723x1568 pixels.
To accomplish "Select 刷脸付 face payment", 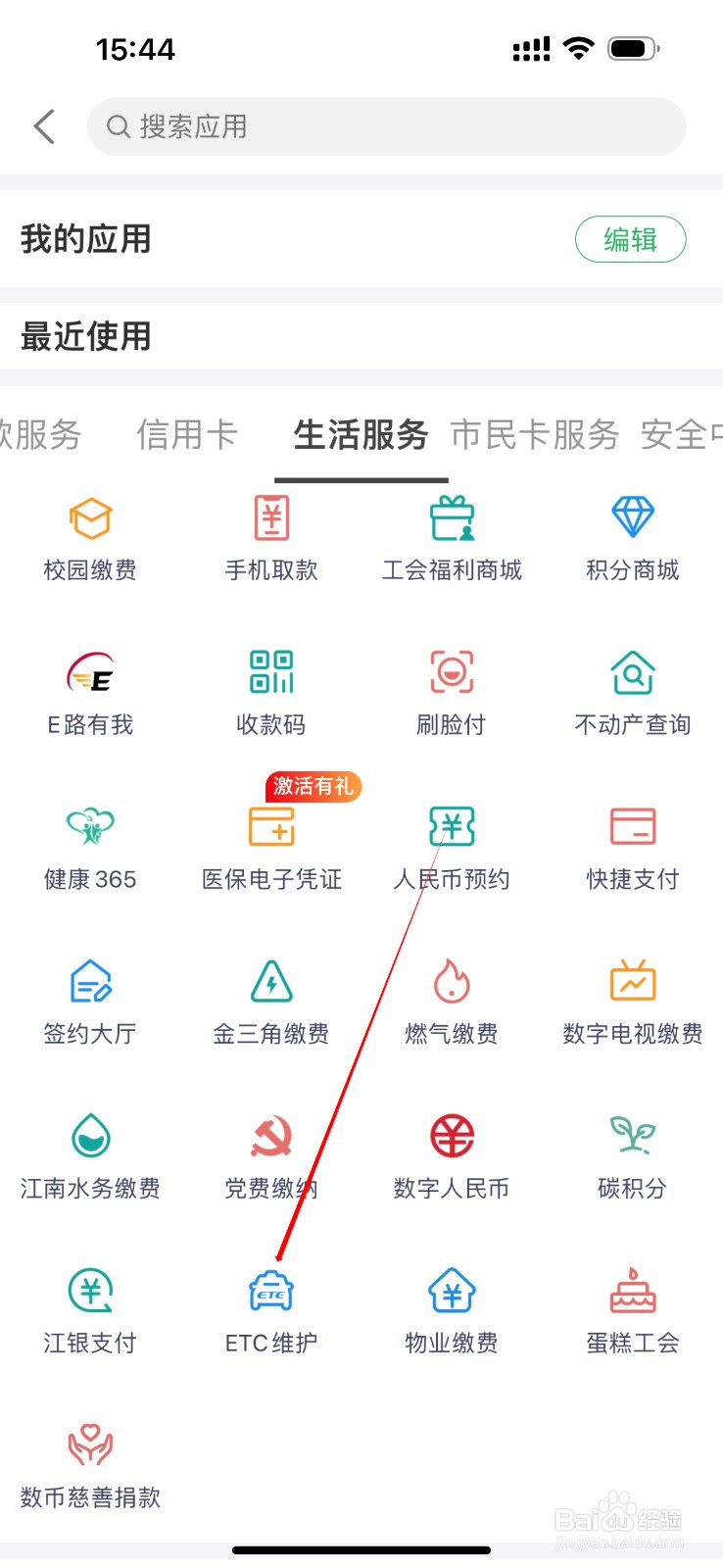I will click(x=451, y=691).
